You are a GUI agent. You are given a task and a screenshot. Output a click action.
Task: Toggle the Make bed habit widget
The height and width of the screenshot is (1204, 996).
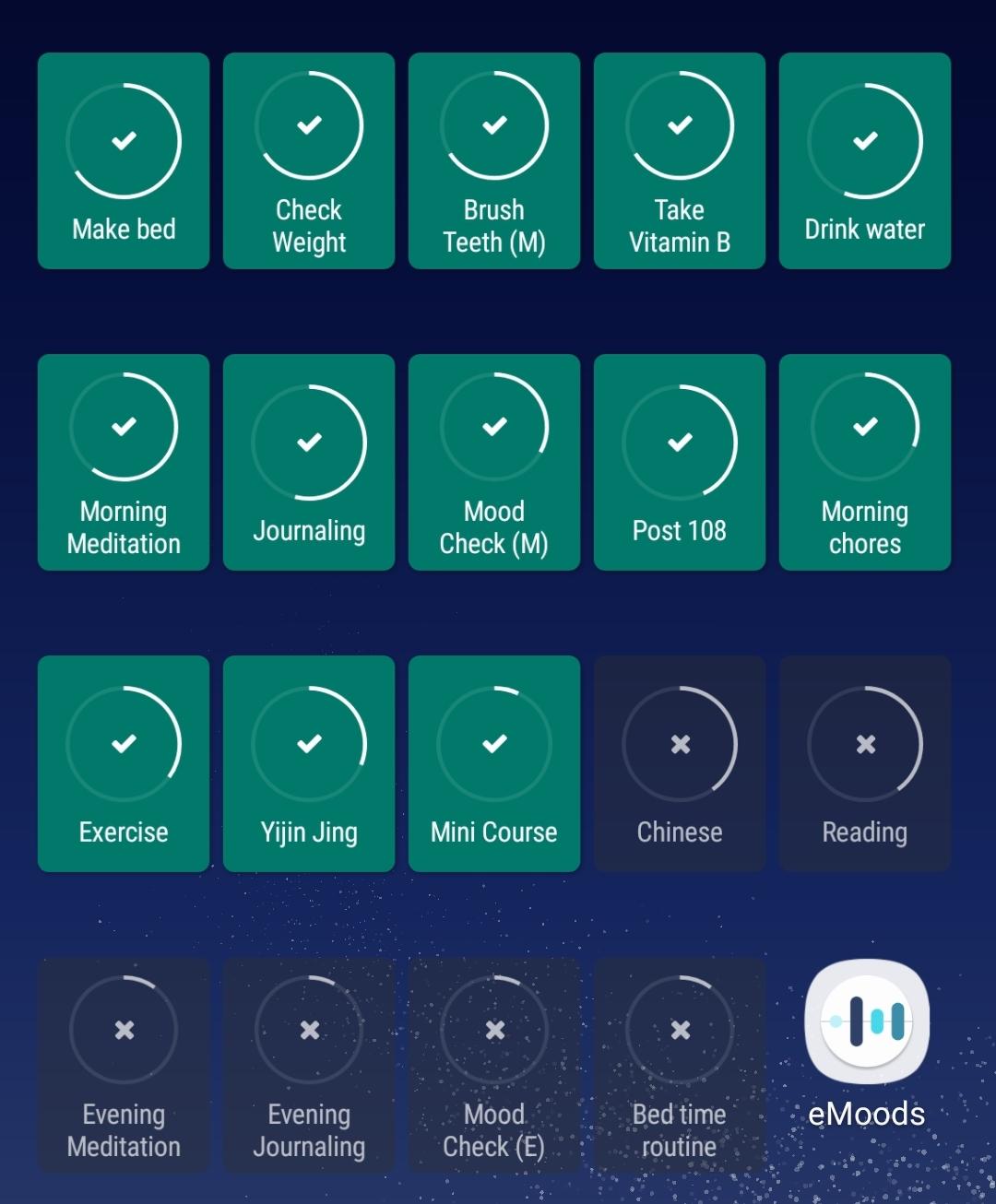[x=124, y=160]
